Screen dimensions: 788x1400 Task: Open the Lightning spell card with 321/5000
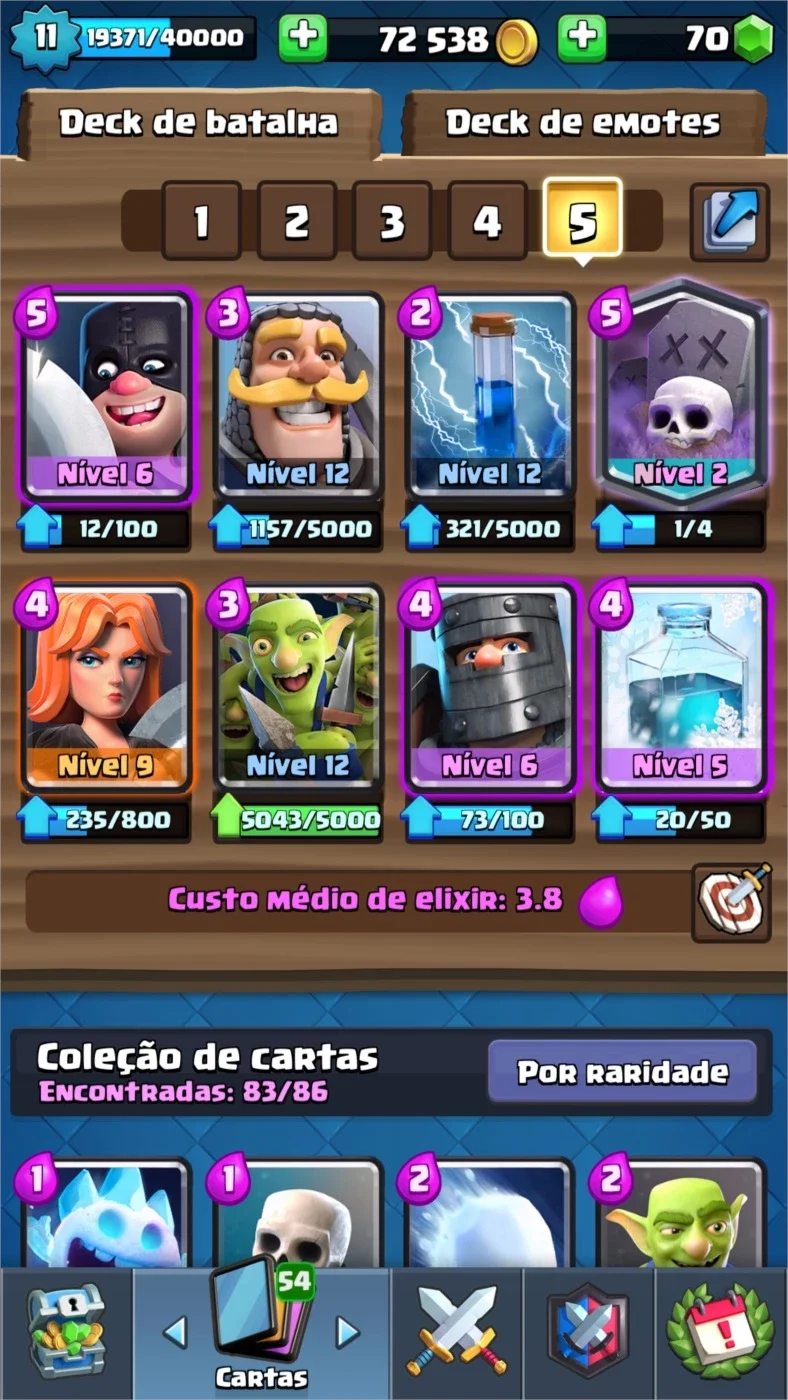[489, 396]
